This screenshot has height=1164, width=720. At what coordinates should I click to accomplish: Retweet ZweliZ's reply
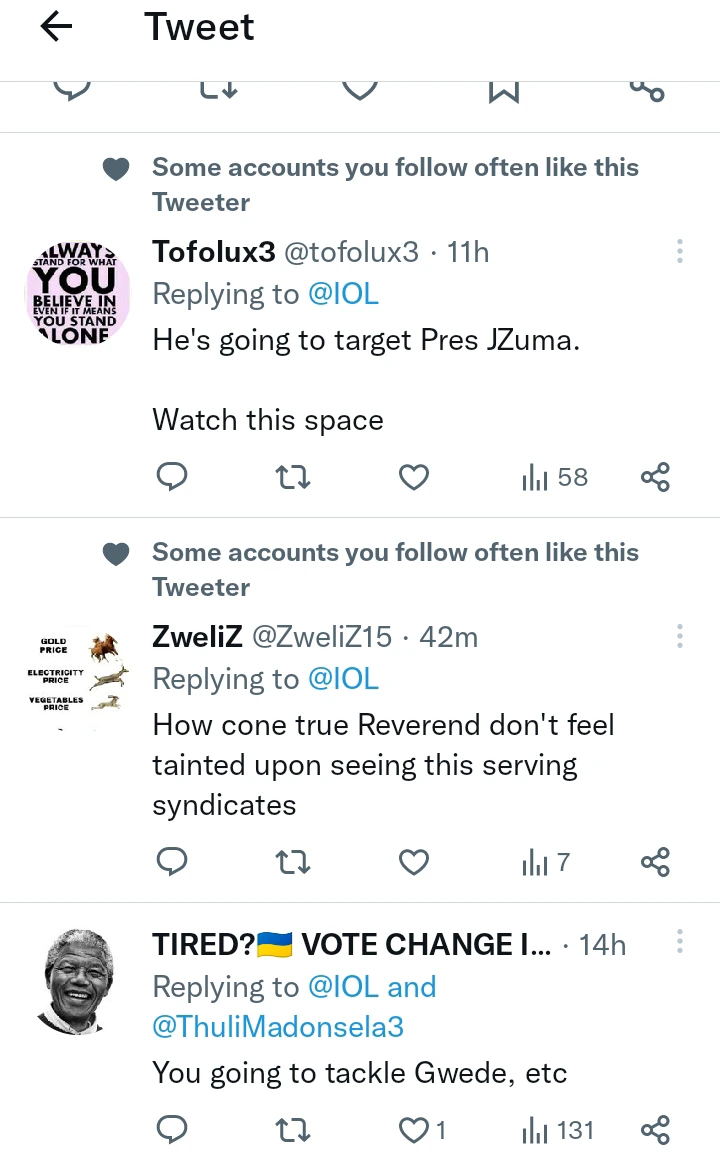pos(293,862)
